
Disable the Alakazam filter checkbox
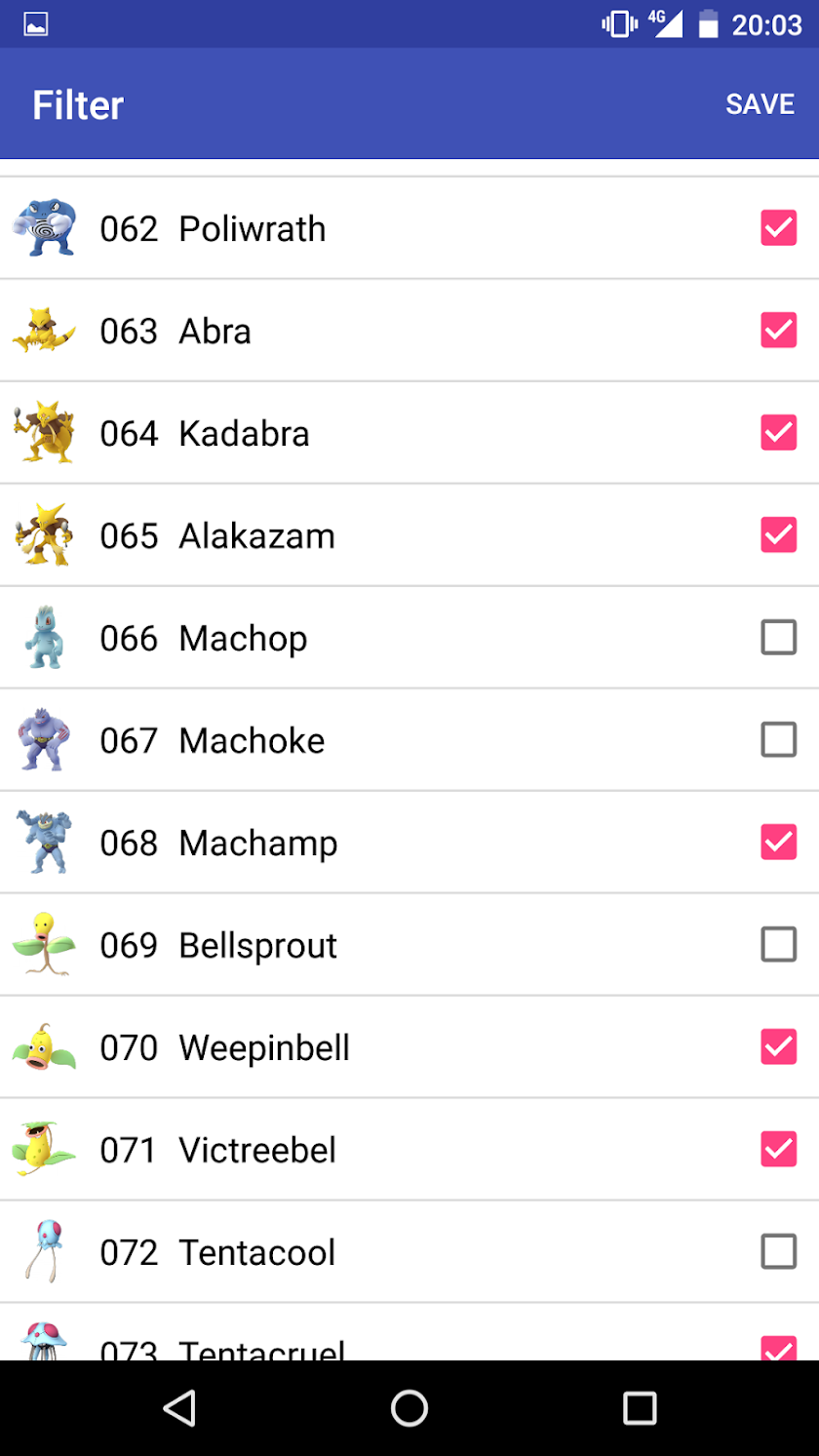click(778, 535)
